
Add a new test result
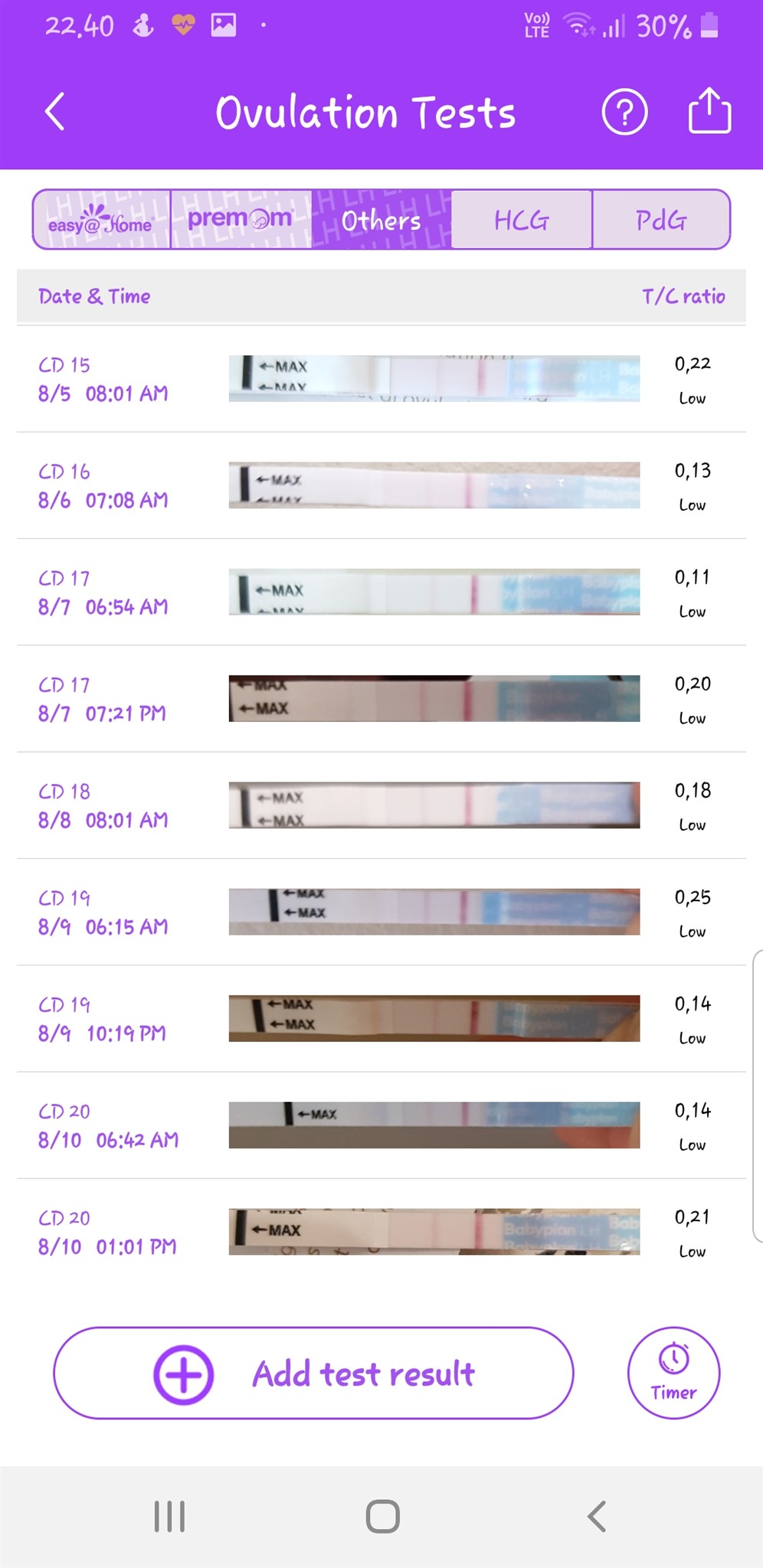[313, 1374]
